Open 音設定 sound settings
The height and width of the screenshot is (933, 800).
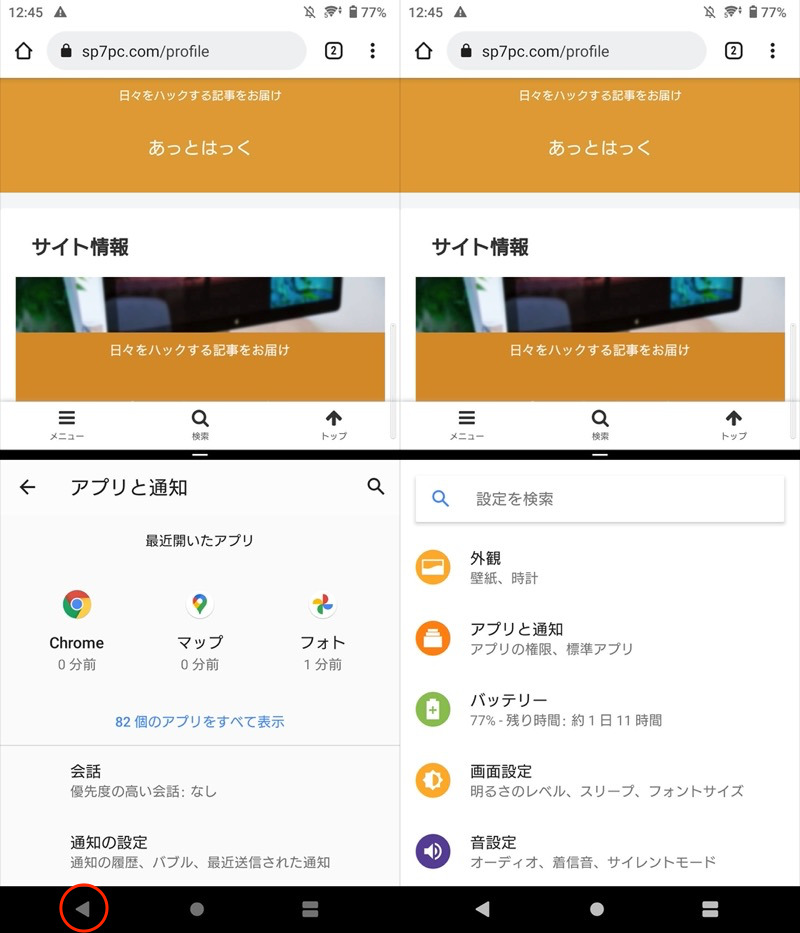600,851
